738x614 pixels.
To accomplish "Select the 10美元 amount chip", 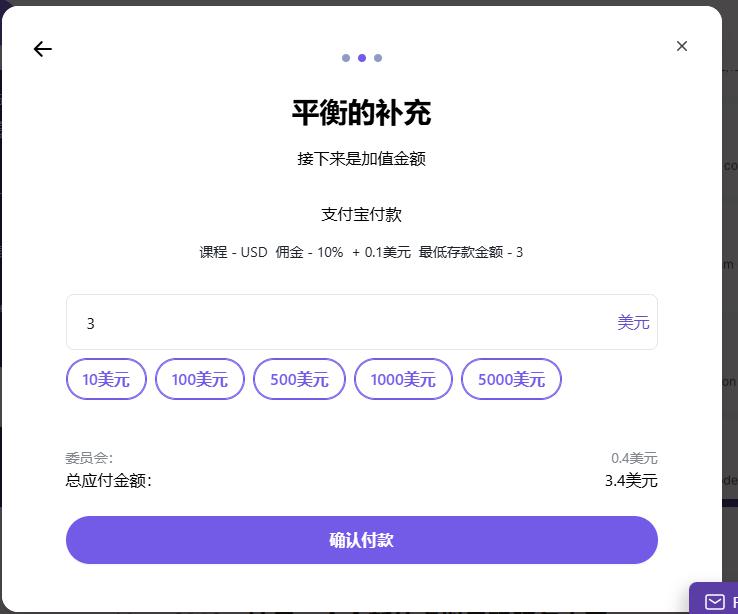I will pos(106,380).
